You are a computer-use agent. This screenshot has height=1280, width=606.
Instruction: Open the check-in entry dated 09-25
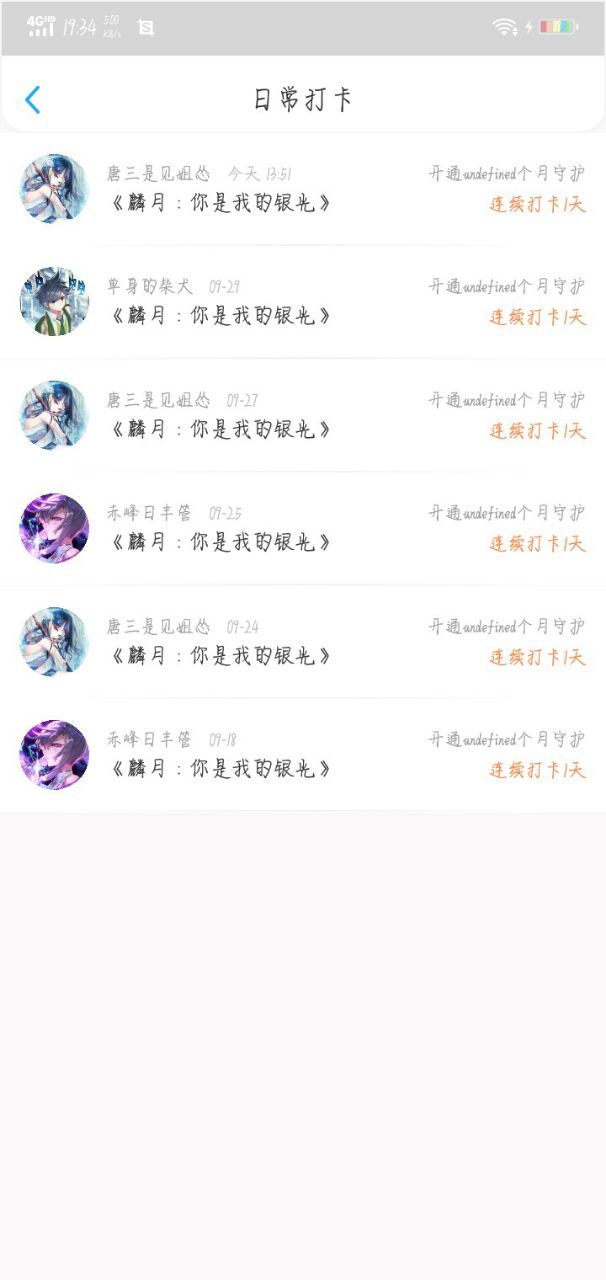click(303, 528)
